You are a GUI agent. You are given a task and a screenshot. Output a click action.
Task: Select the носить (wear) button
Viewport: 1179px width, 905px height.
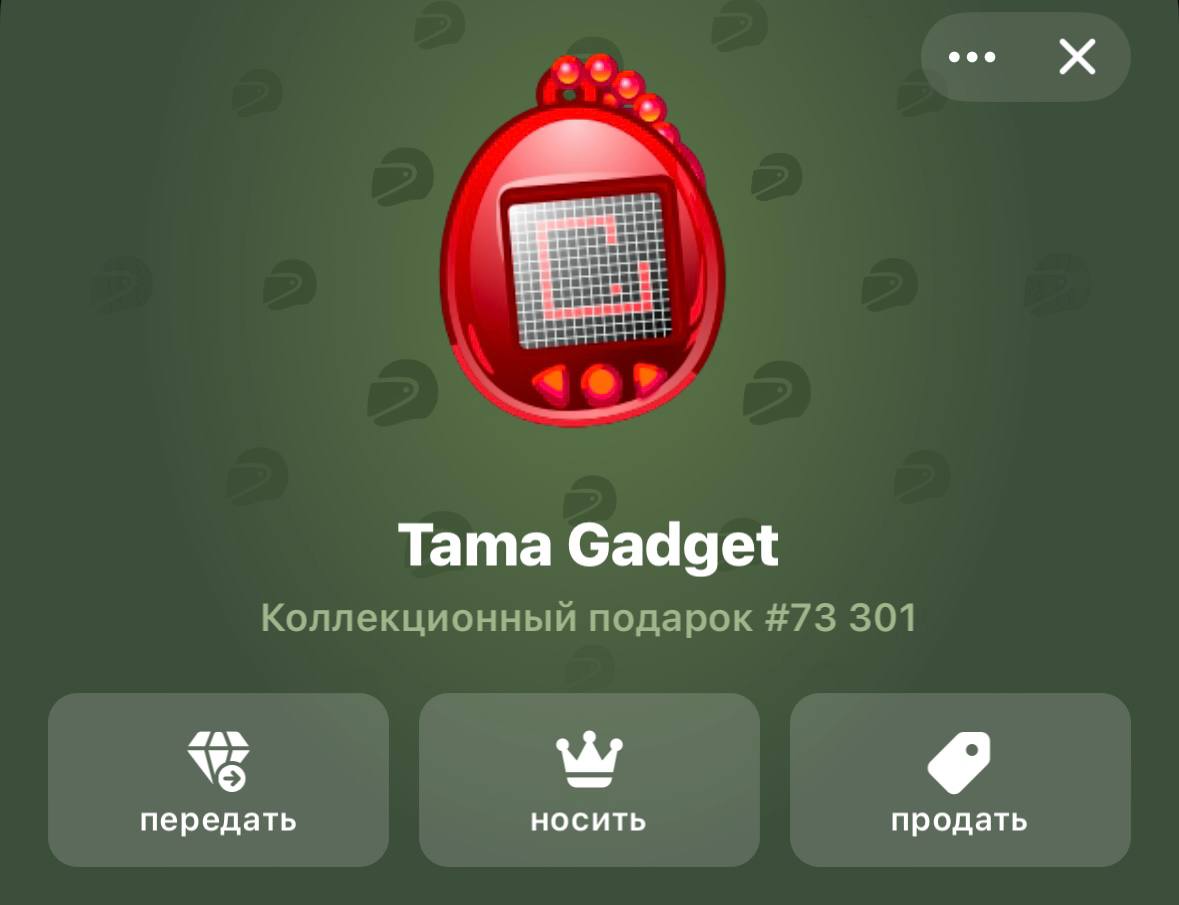[x=589, y=780]
